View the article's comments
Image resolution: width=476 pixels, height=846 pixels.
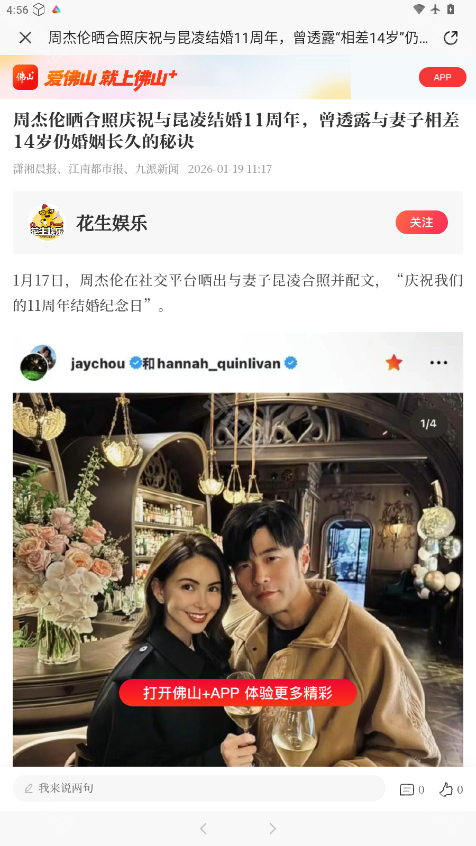(x=412, y=790)
